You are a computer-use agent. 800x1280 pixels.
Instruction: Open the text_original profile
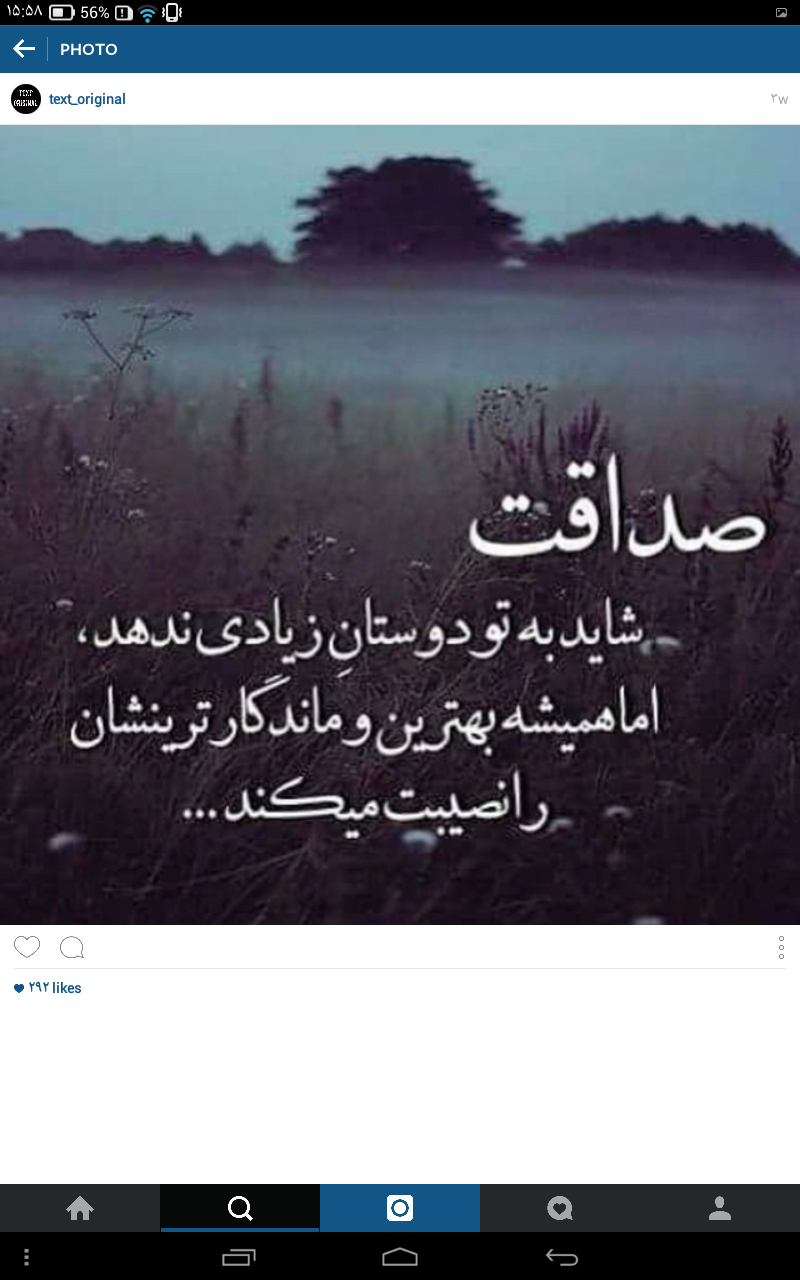(87, 99)
